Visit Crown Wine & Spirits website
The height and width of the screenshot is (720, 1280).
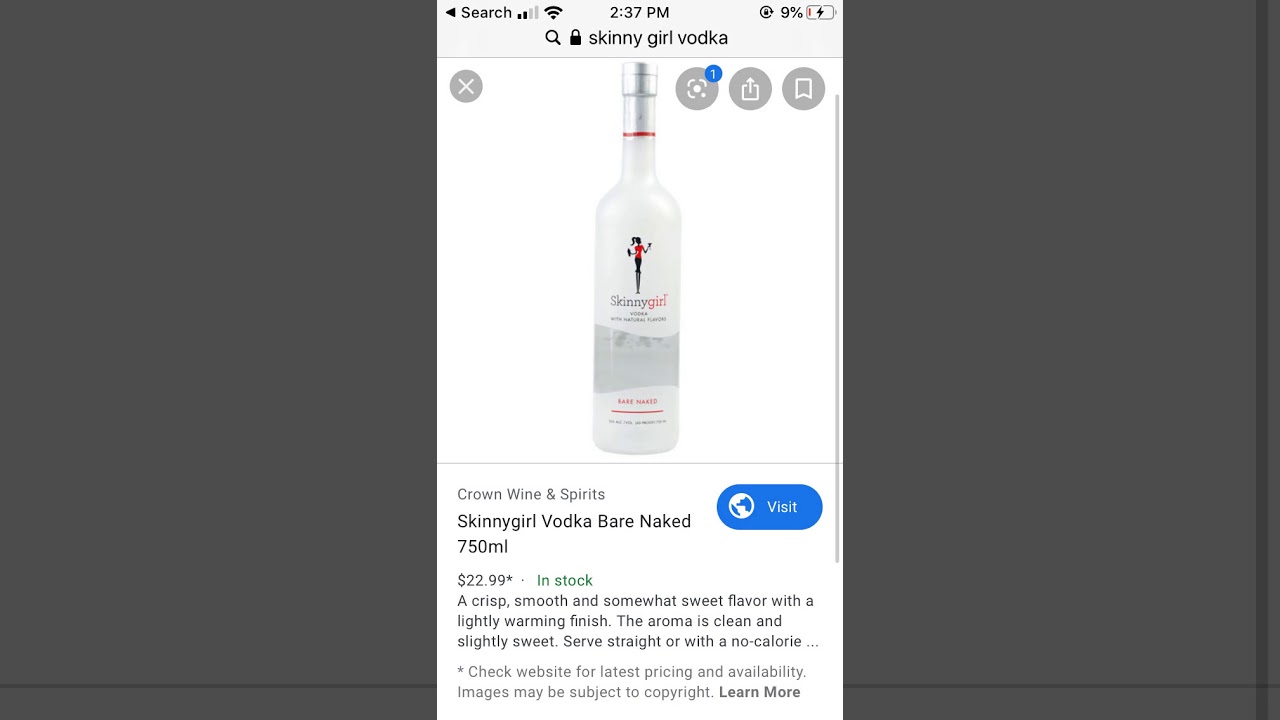[769, 507]
